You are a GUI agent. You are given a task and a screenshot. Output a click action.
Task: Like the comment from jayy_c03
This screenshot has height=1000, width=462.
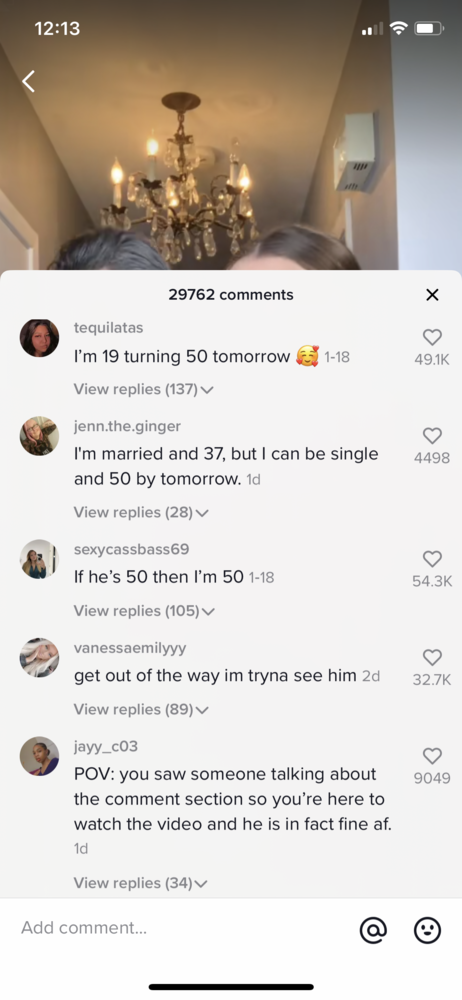click(x=432, y=756)
